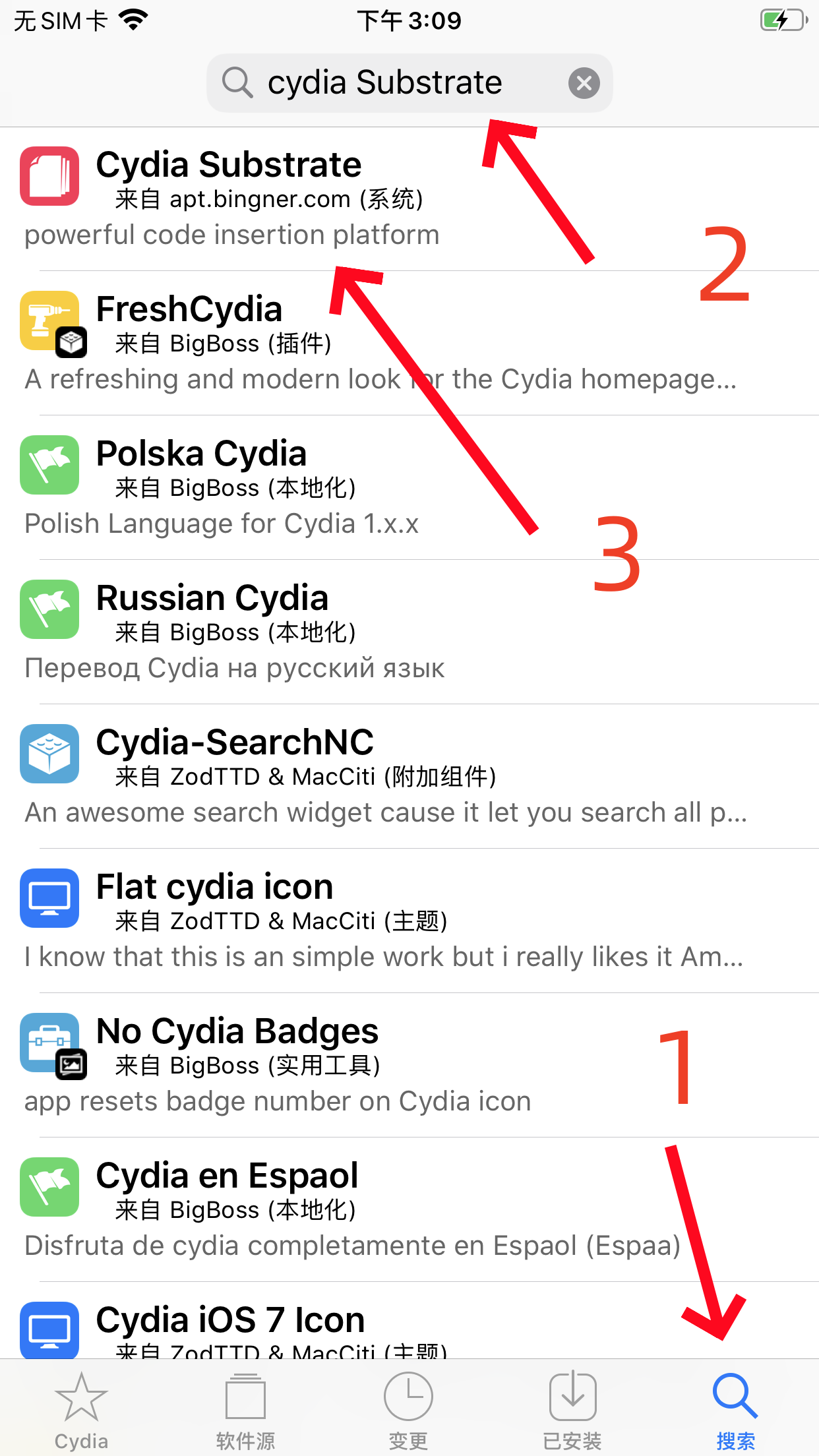Screen dimensions: 819x1456
Task: Open the 已安装 installed tab
Action: [572, 1410]
